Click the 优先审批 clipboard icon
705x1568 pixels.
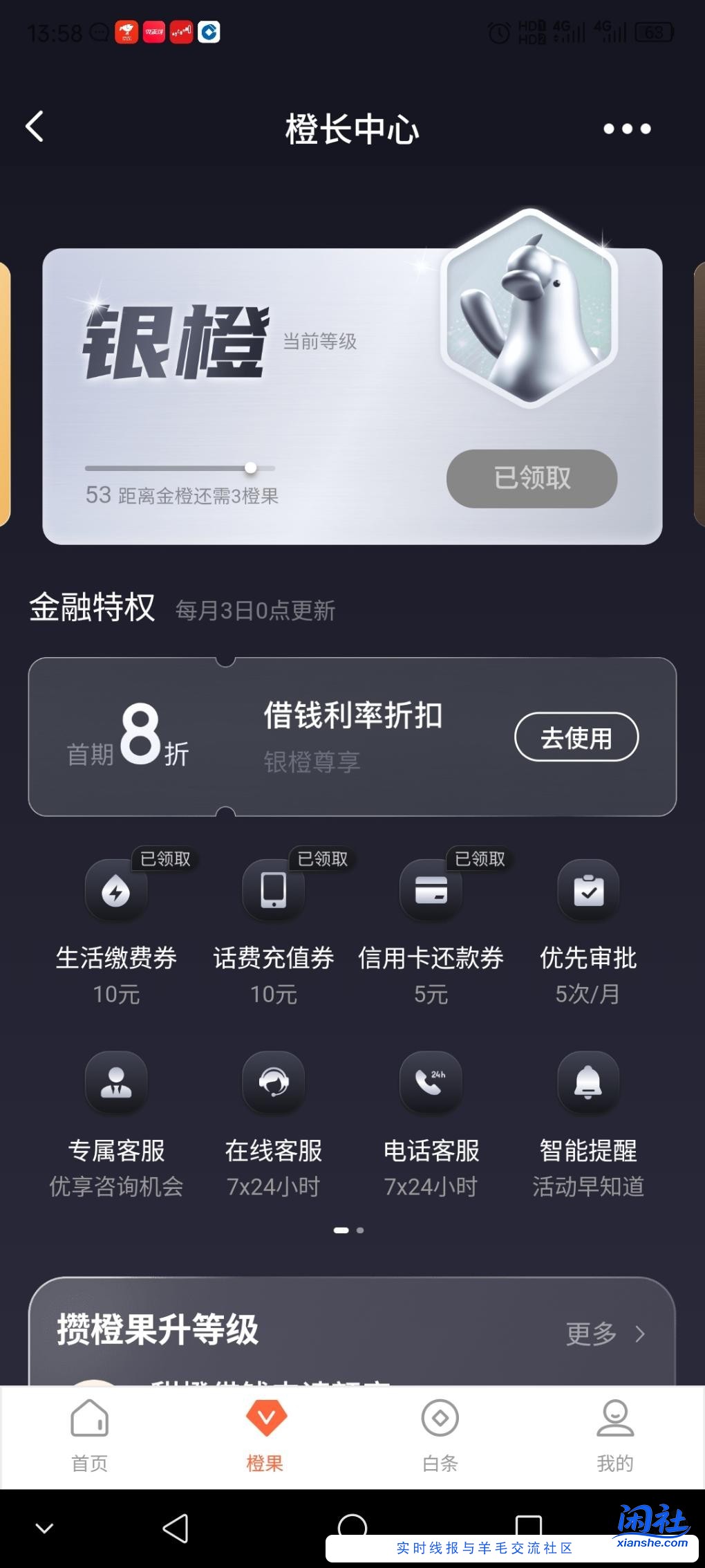587,892
